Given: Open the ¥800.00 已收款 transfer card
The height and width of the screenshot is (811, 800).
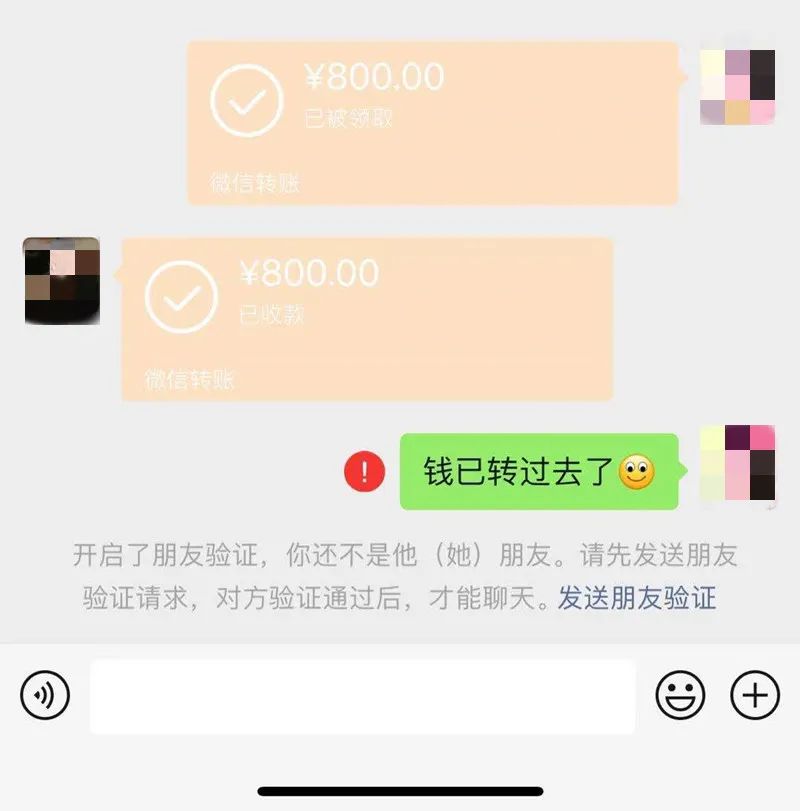Looking at the screenshot, I should tap(367, 319).
